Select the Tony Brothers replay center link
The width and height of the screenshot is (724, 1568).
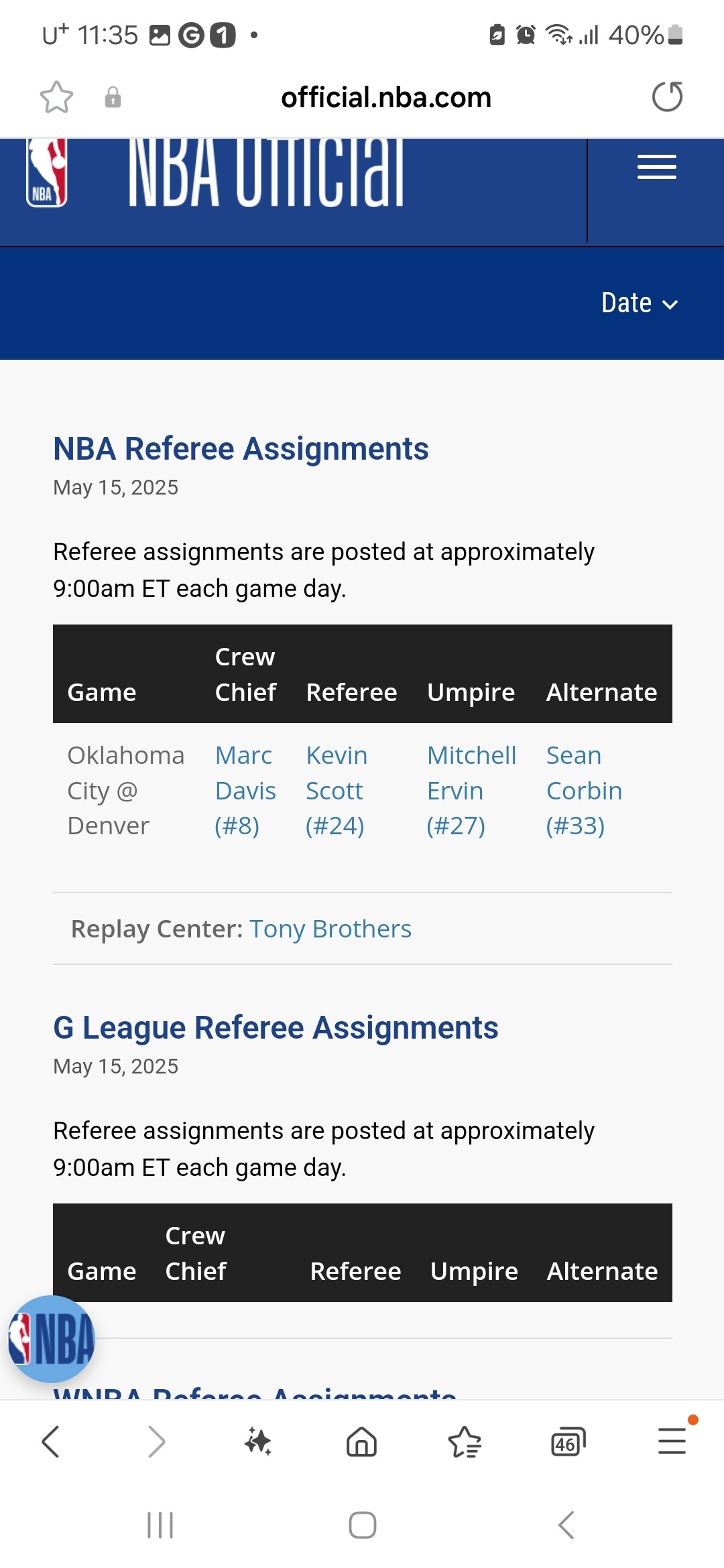point(330,929)
